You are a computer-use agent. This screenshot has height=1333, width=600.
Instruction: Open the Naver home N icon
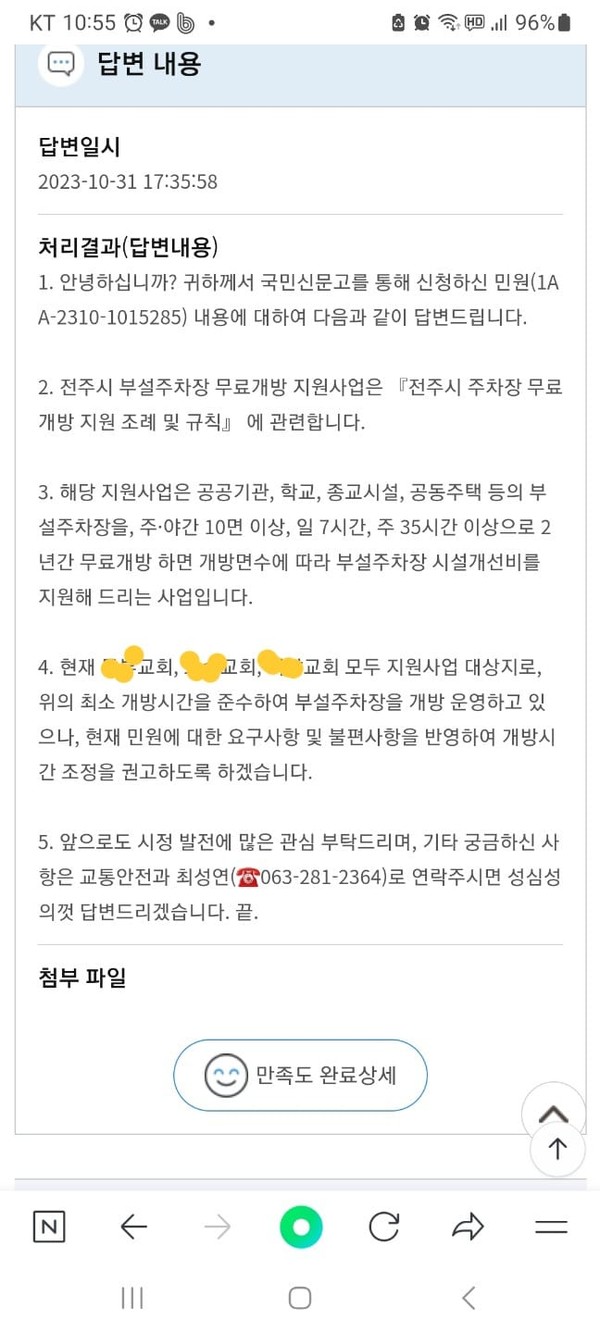[49, 1227]
